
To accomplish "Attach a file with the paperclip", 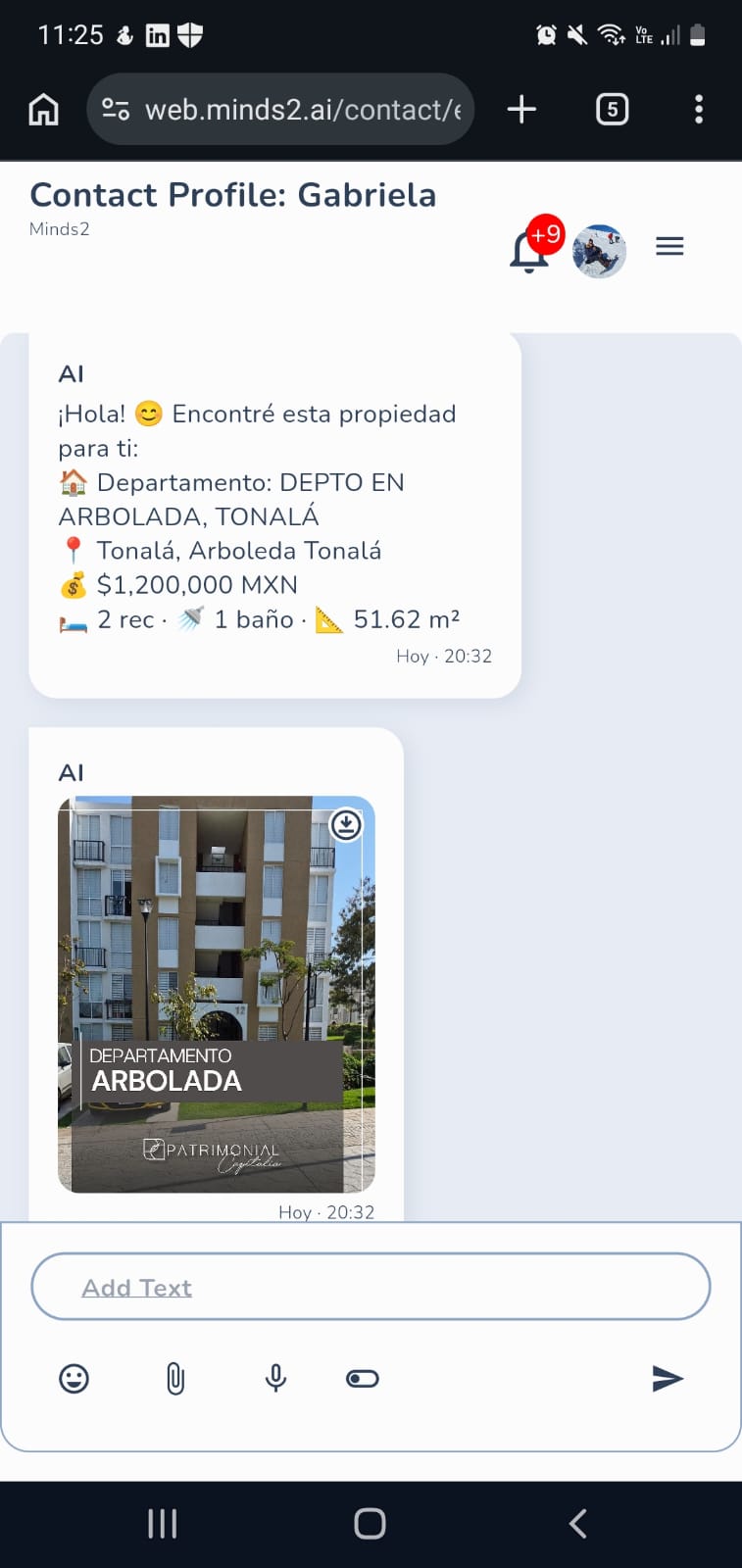I will 175,1379.
